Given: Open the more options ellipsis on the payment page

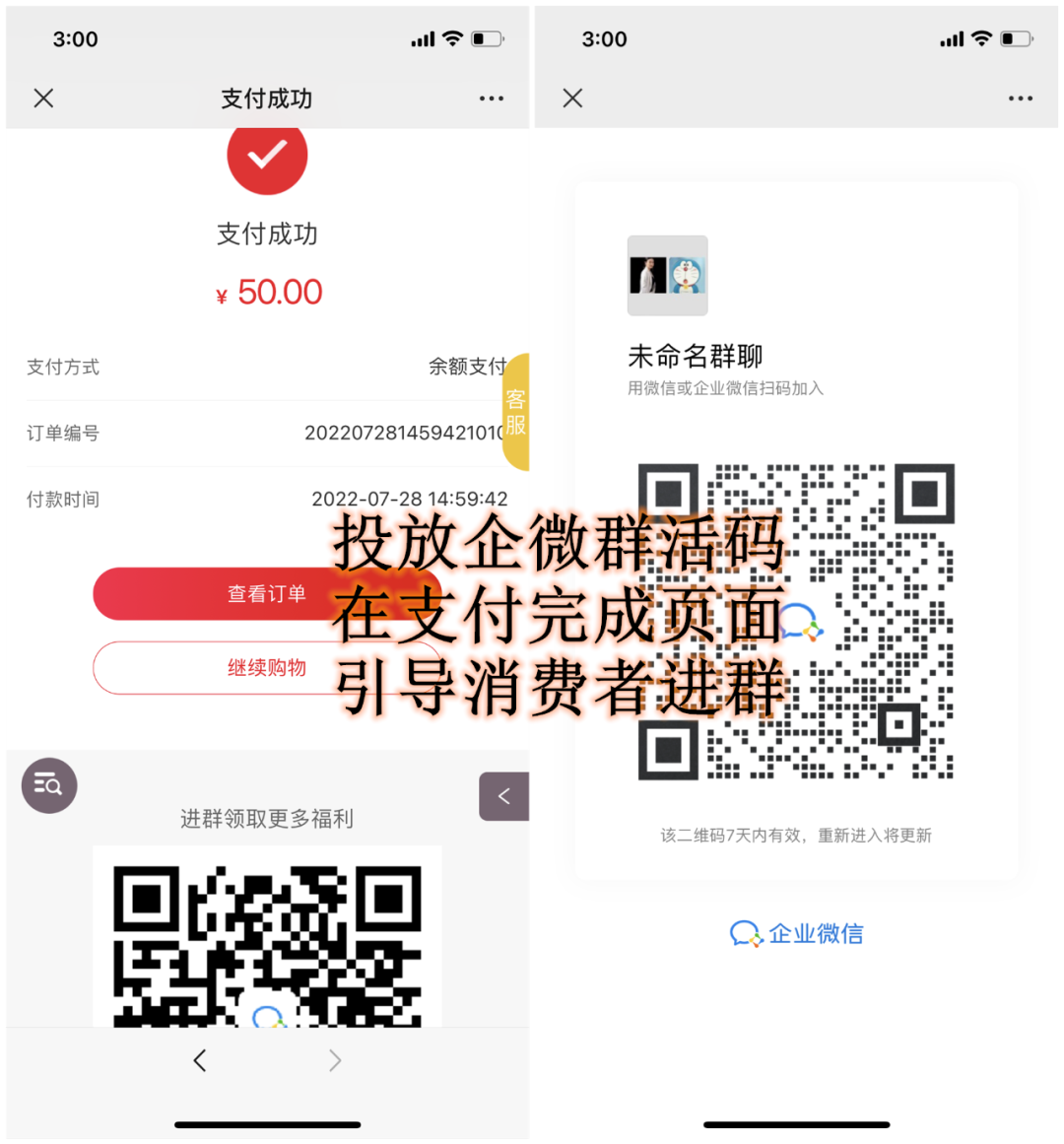Looking at the screenshot, I should [x=491, y=99].
